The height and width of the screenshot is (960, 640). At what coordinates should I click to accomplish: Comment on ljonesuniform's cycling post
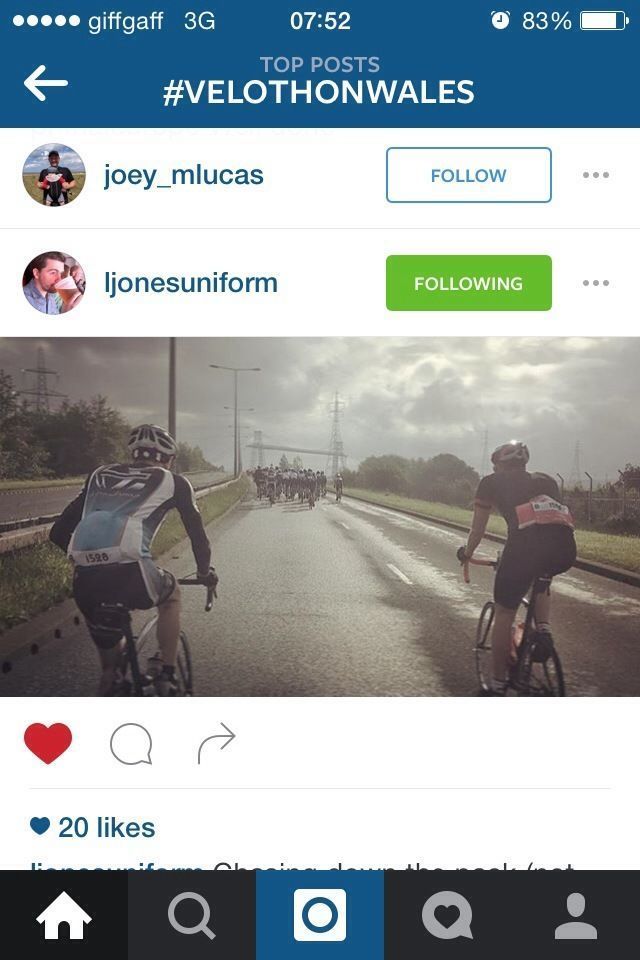click(x=131, y=744)
